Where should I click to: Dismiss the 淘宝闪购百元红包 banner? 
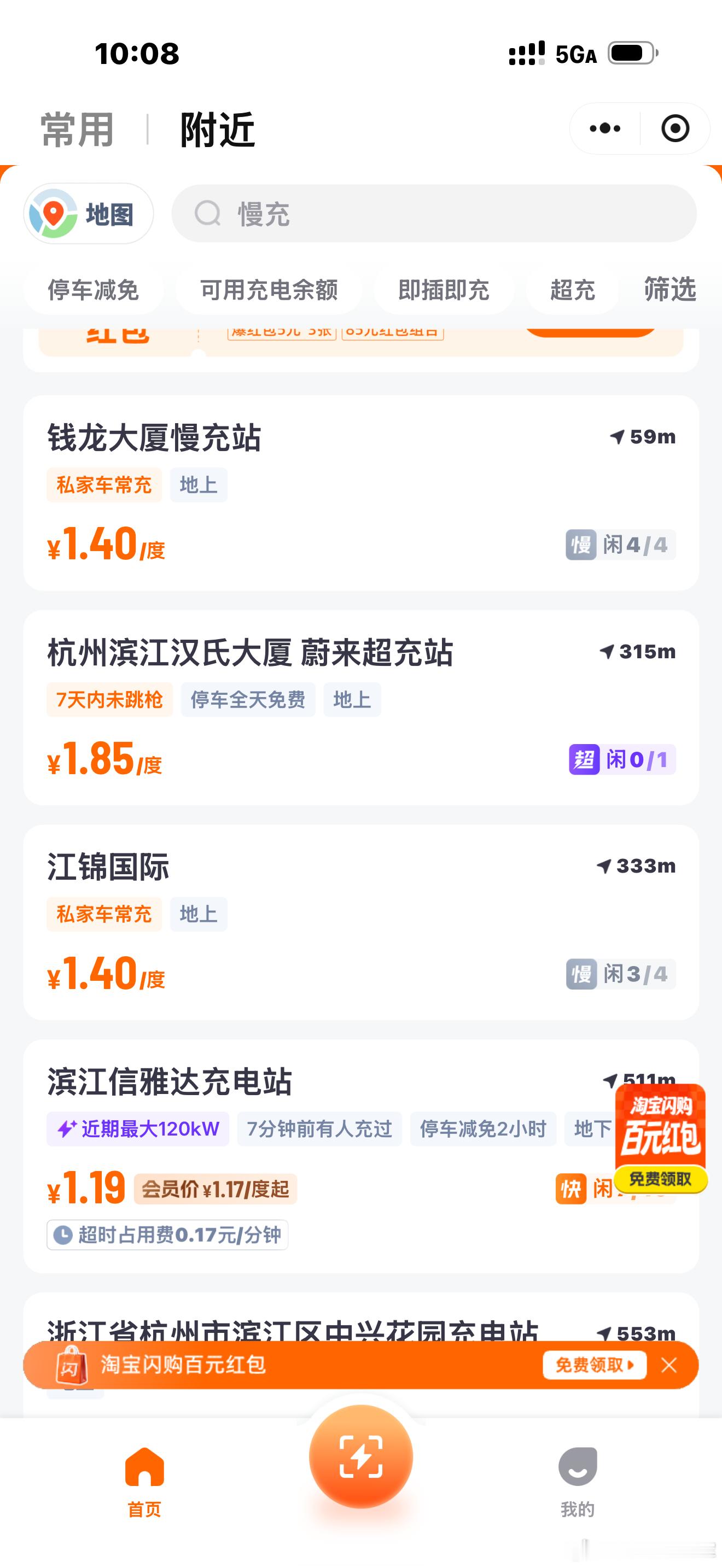coord(669,1365)
